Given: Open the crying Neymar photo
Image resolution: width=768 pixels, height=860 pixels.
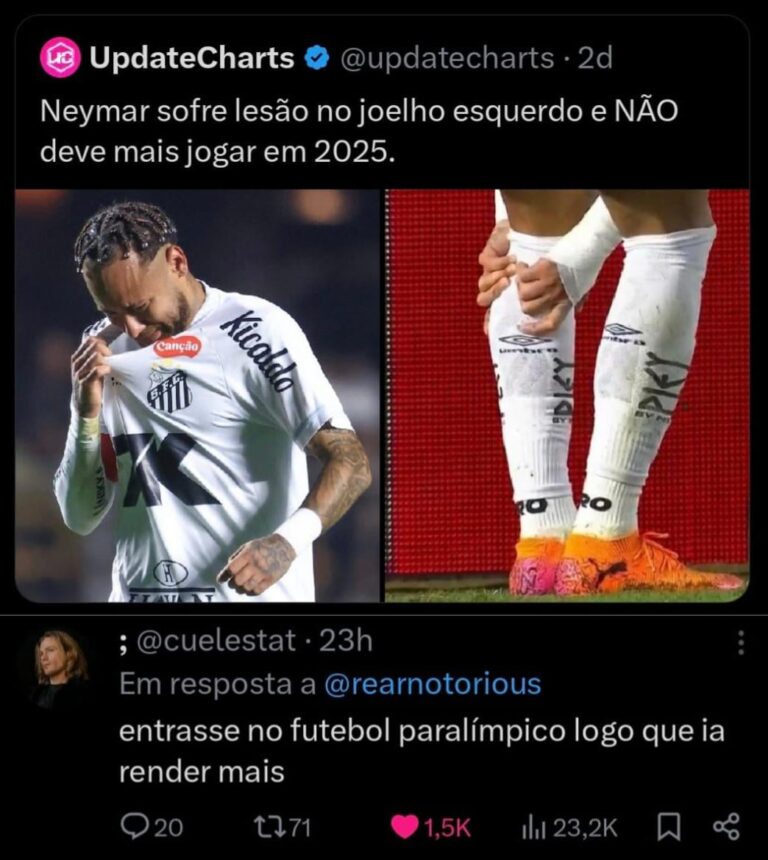Looking at the screenshot, I should pos(197,396).
